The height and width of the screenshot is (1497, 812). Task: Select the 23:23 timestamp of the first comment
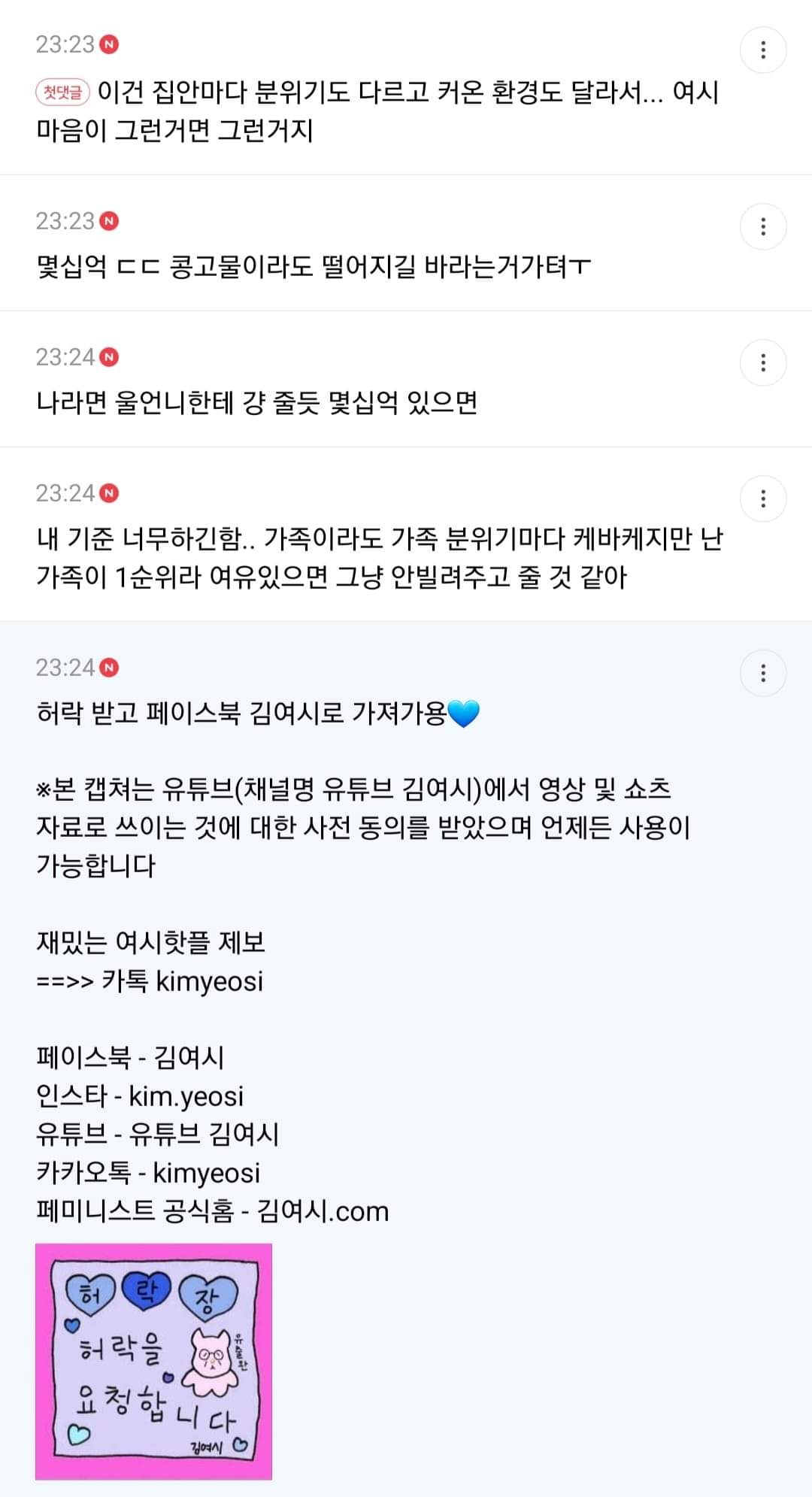pyautogui.click(x=64, y=45)
